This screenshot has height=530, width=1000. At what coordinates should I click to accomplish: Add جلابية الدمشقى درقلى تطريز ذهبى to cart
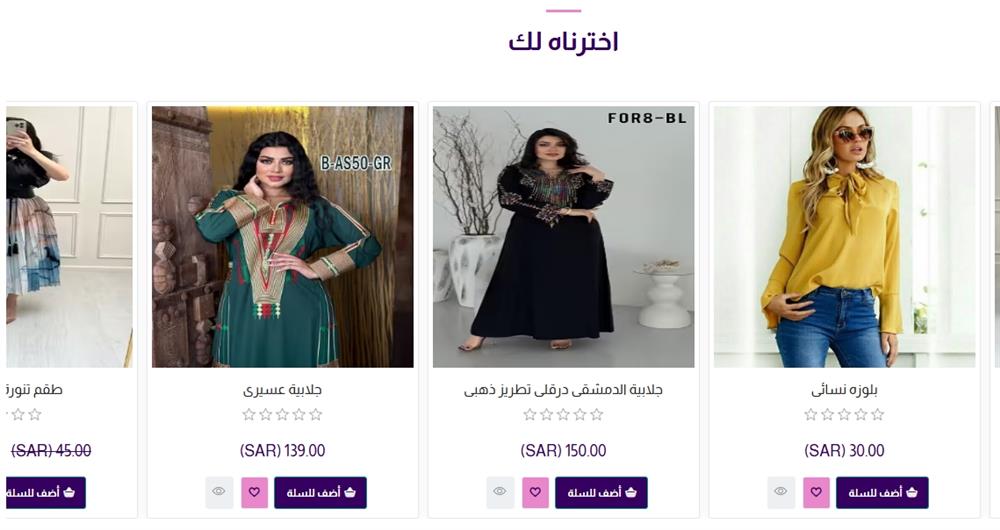point(601,492)
